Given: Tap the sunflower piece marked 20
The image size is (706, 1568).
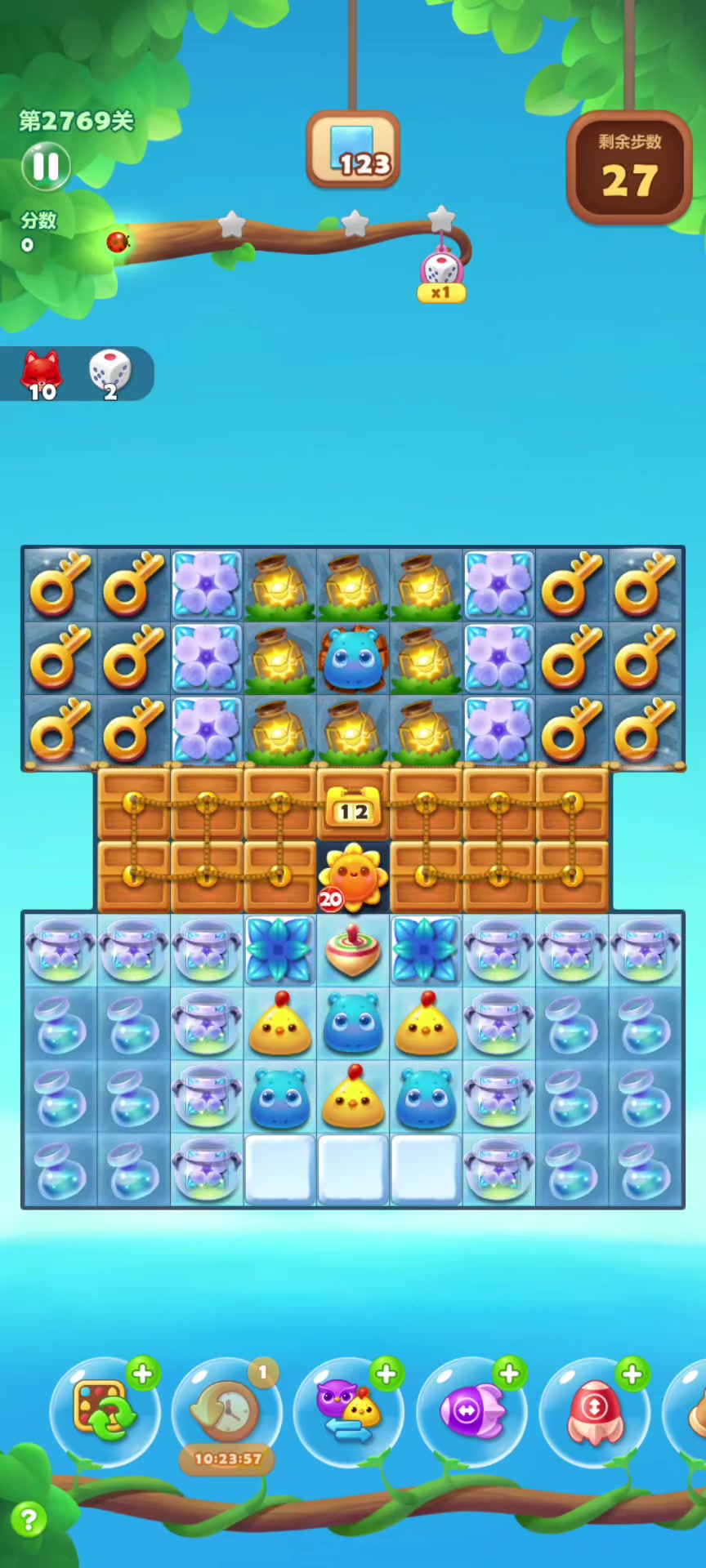Looking at the screenshot, I should coord(353,876).
